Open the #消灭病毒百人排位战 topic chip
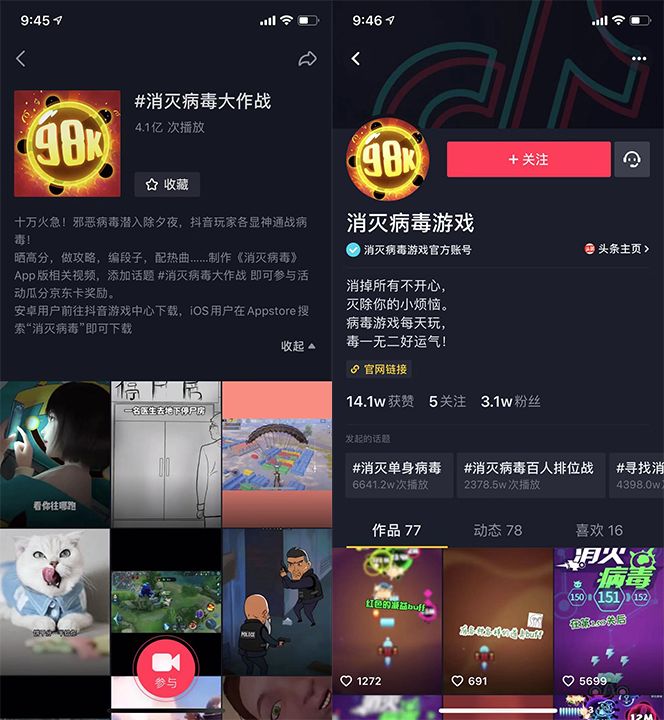This screenshot has height=720, width=664. pyautogui.click(x=529, y=474)
